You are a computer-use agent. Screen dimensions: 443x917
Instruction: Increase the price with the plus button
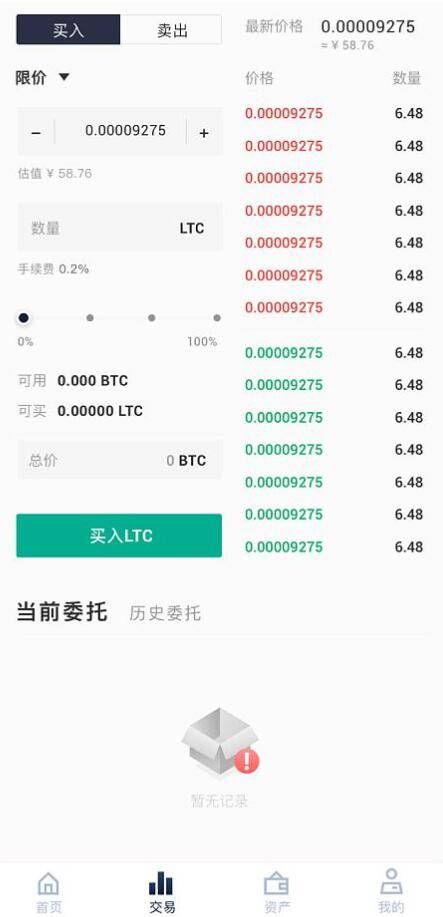[x=204, y=133]
